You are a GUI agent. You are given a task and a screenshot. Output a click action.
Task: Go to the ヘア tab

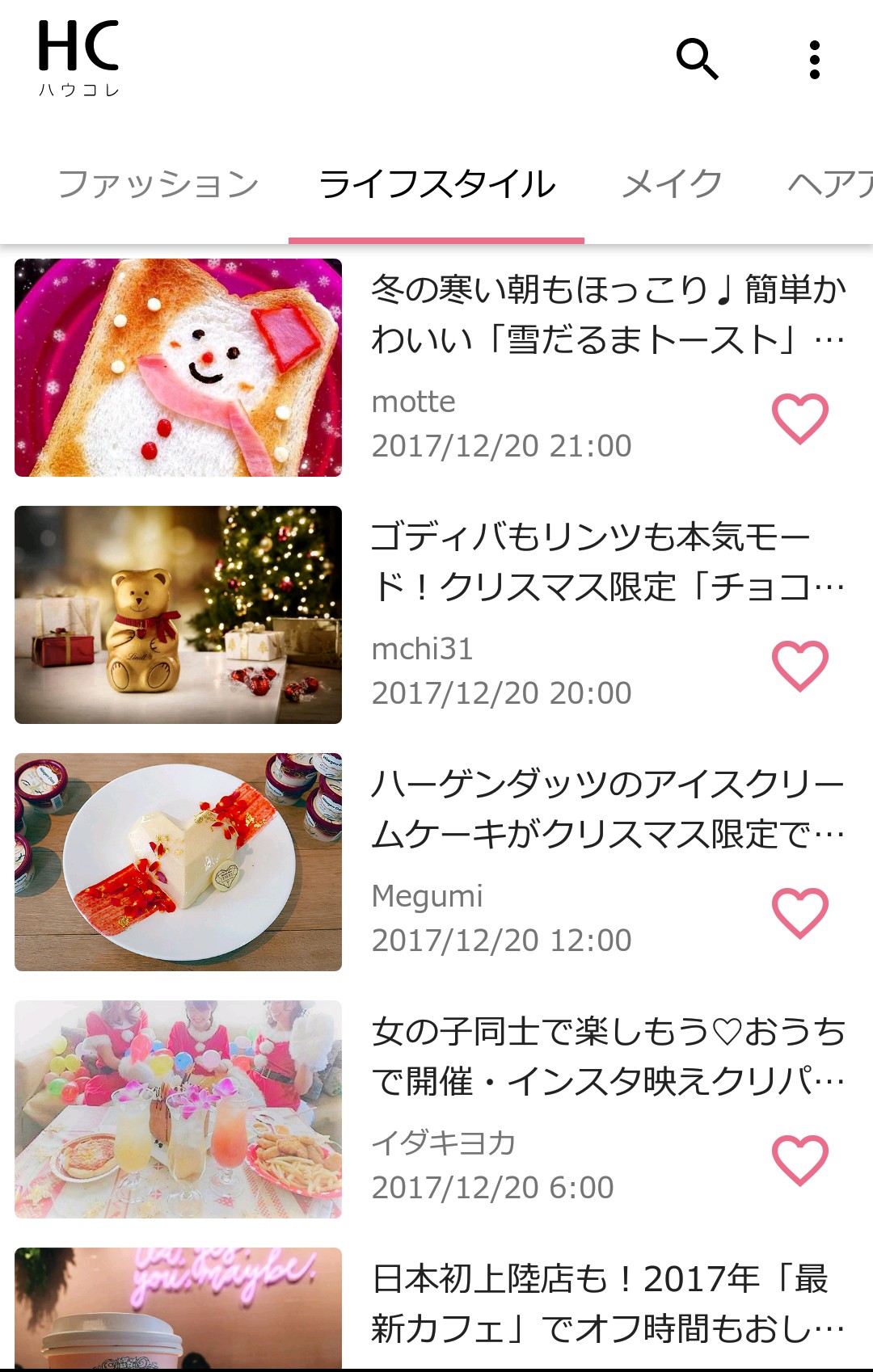(831, 184)
